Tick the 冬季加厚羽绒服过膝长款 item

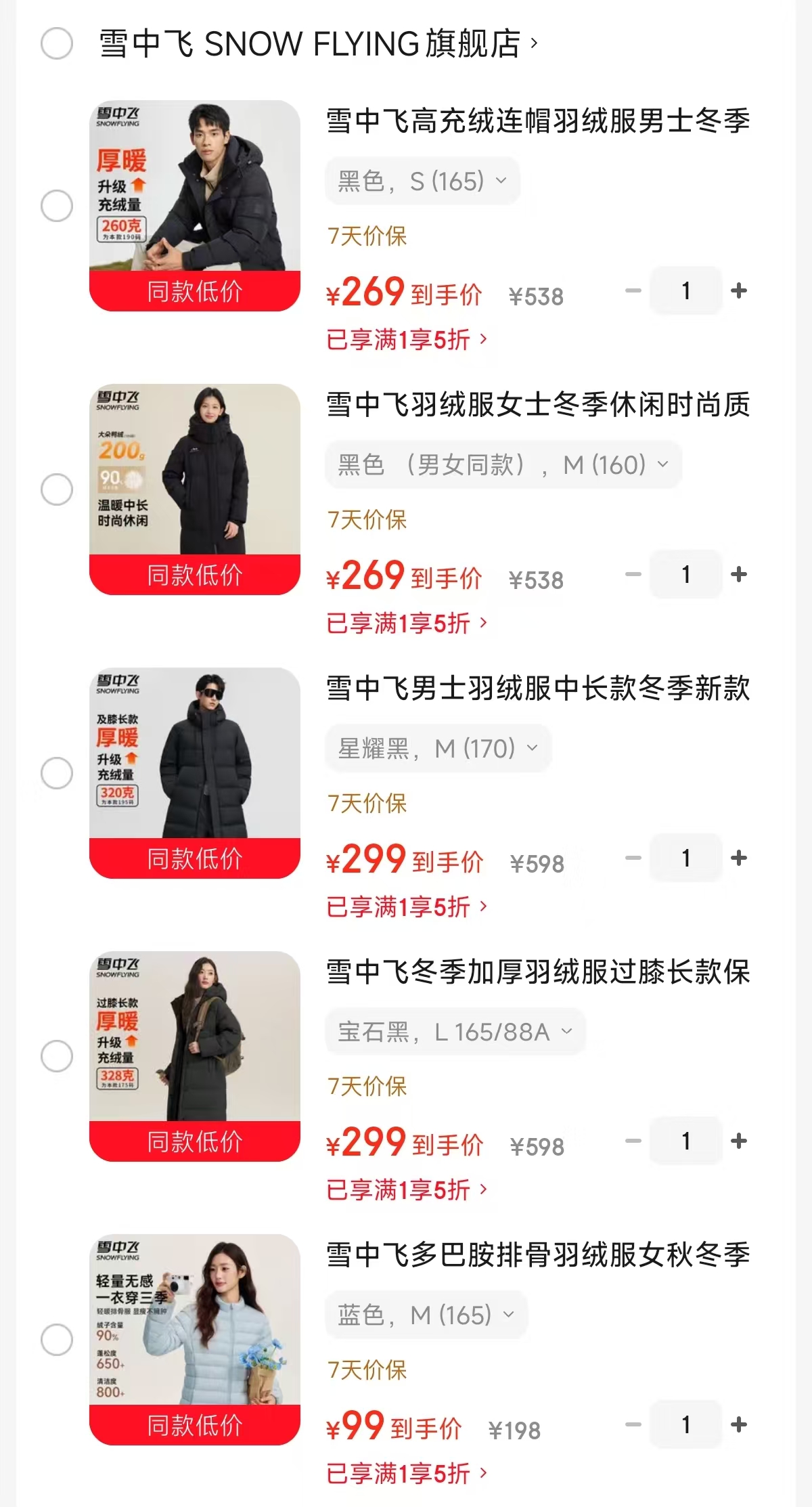57,1056
